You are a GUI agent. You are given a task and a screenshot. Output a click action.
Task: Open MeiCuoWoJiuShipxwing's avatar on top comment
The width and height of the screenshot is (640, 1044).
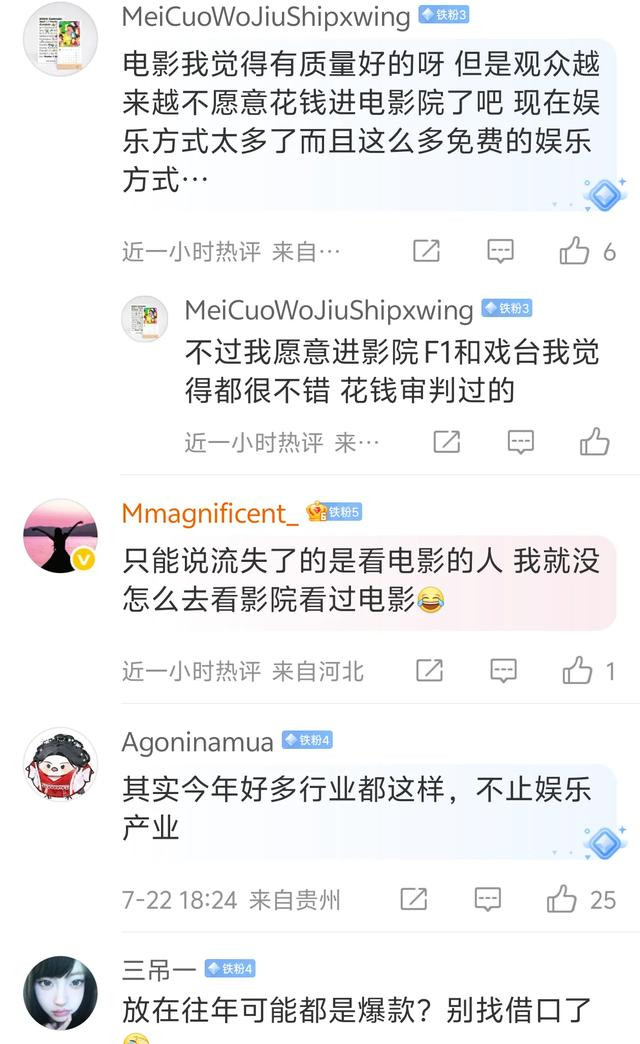click(x=60, y=38)
